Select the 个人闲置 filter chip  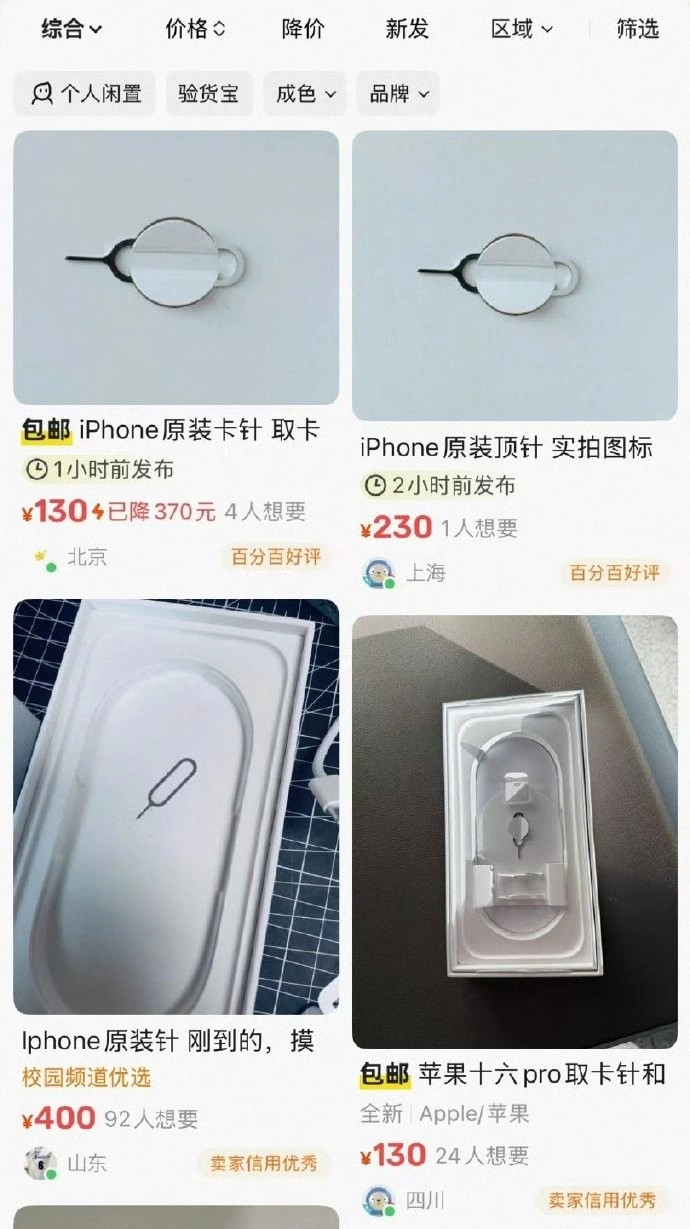click(x=85, y=94)
